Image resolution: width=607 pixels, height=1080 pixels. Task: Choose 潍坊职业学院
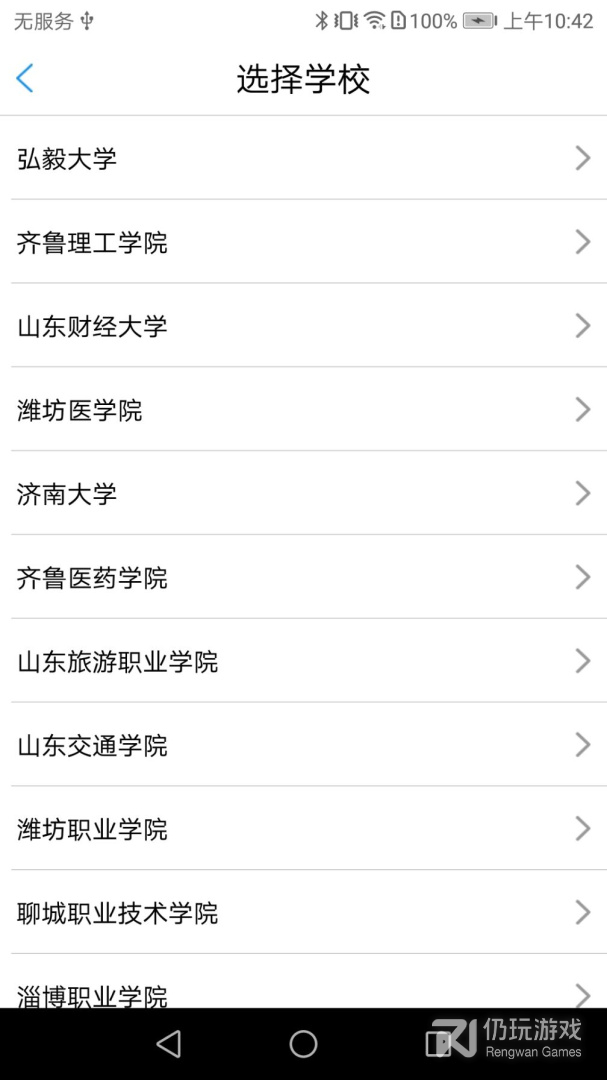coord(303,830)
